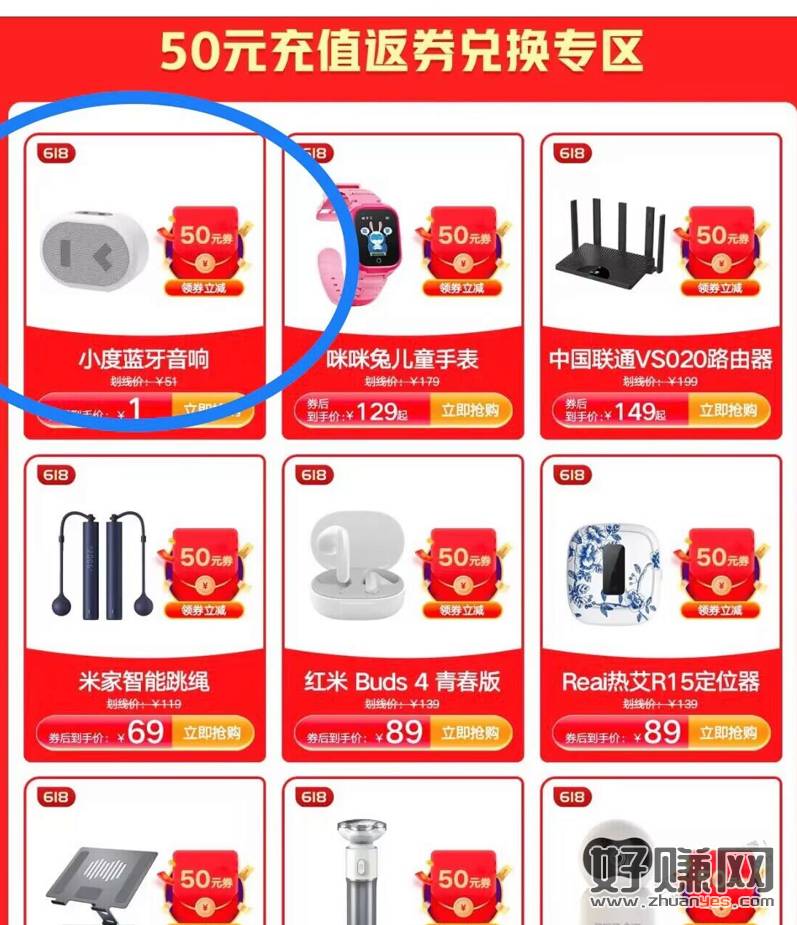
Task: Buy 米家智能跳绳 via 立即抢购
Action: tap(211, 732)
